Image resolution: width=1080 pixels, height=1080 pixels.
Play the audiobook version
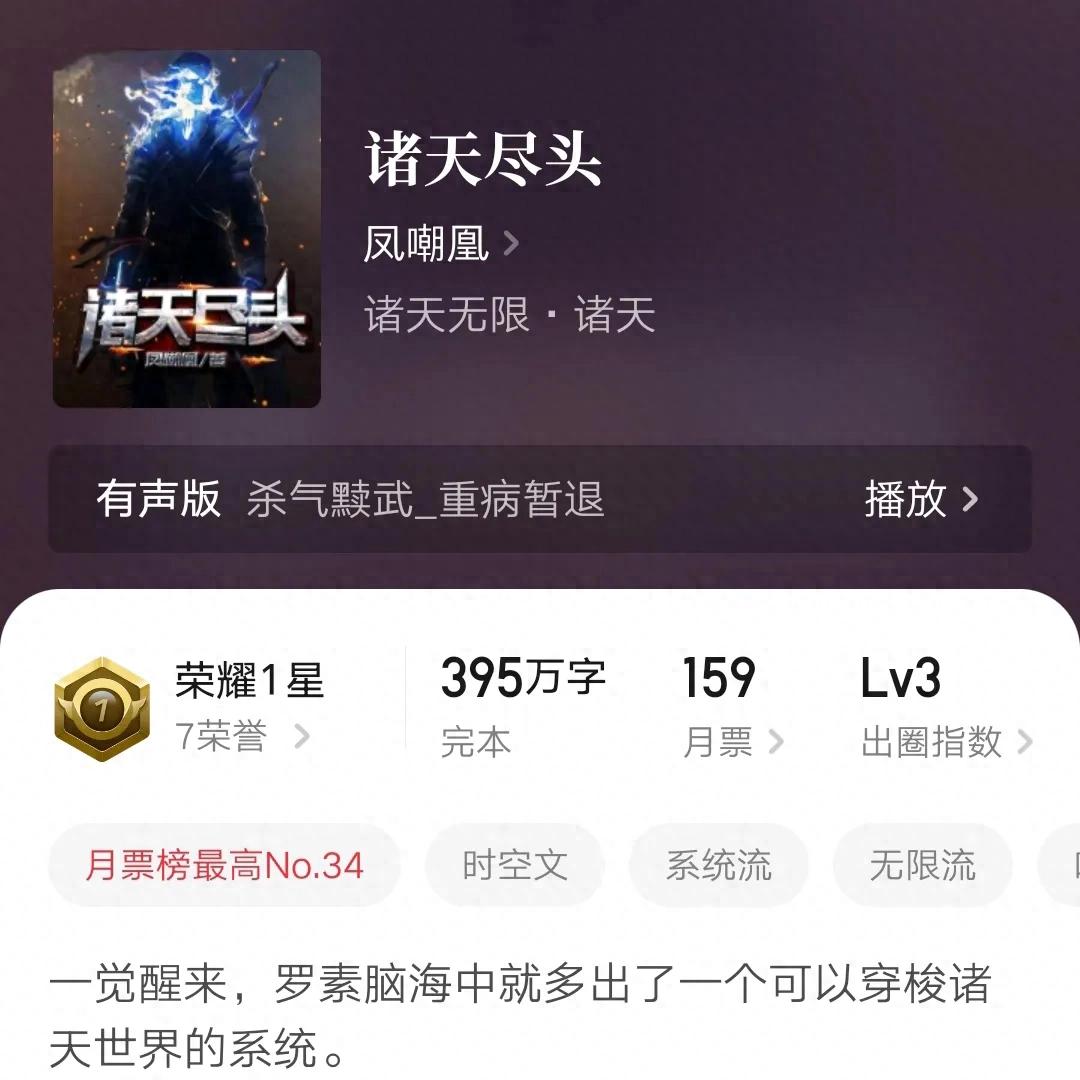tap(920, 499)
